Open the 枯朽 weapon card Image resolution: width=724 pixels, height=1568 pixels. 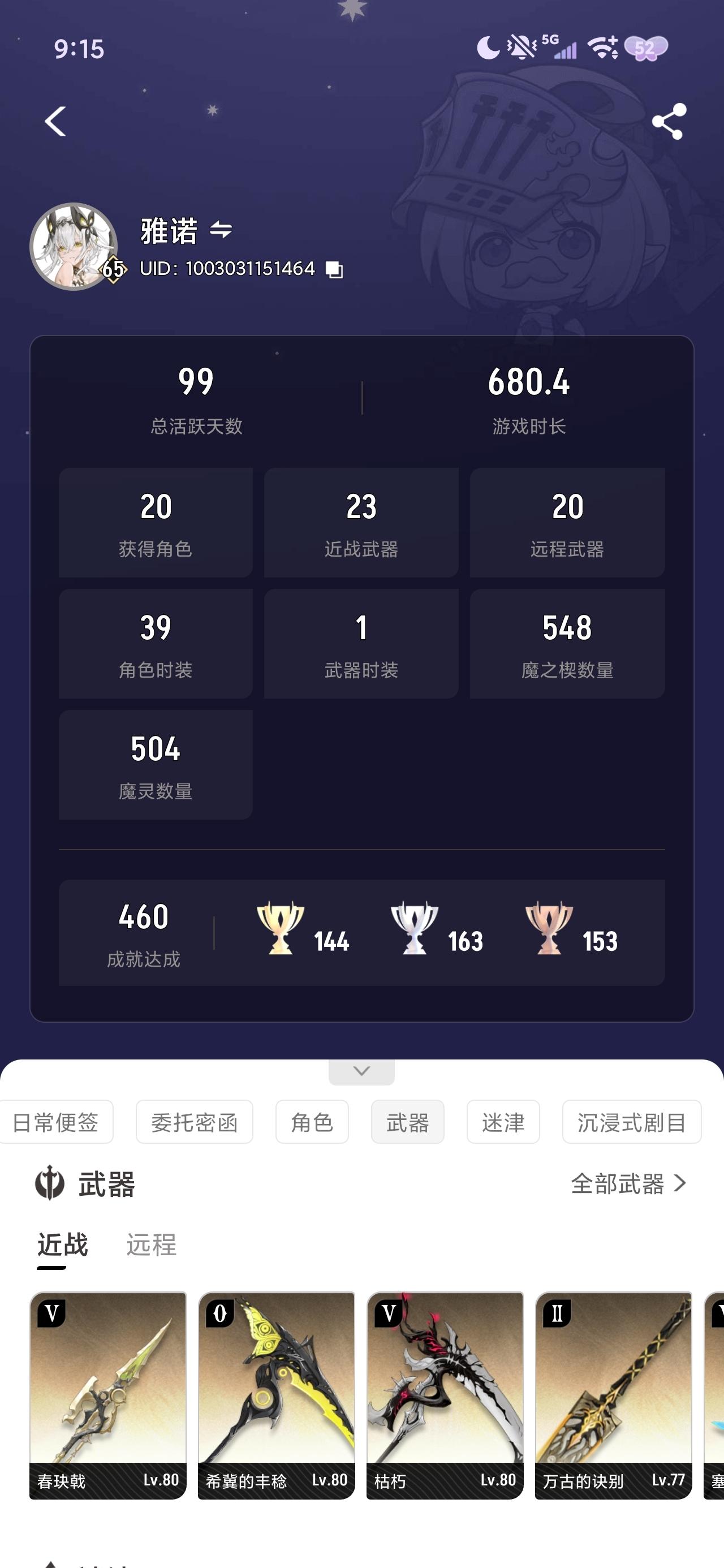[x=445, y=1395]
